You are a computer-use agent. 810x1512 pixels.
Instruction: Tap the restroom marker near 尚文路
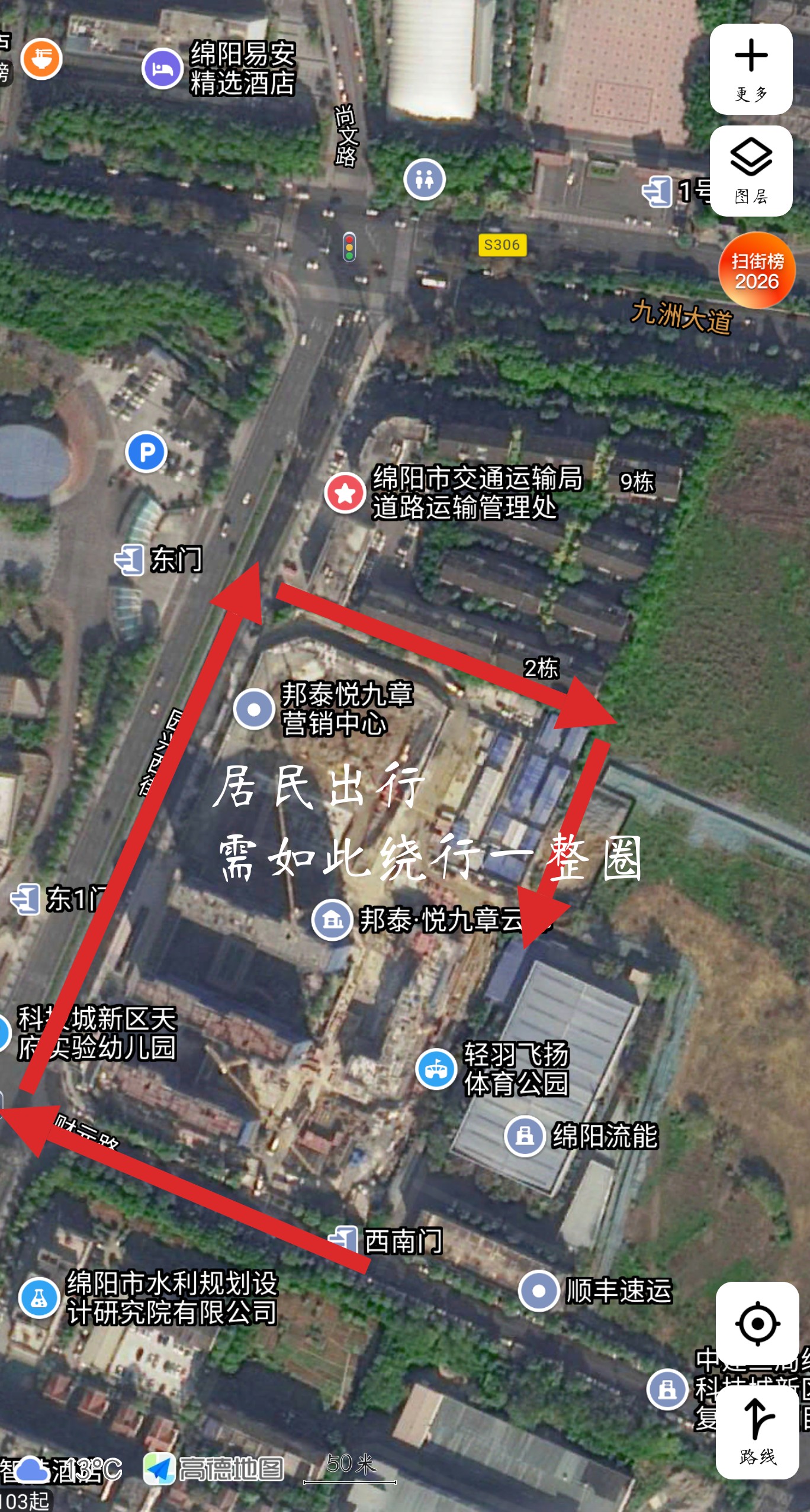[425, 179]
